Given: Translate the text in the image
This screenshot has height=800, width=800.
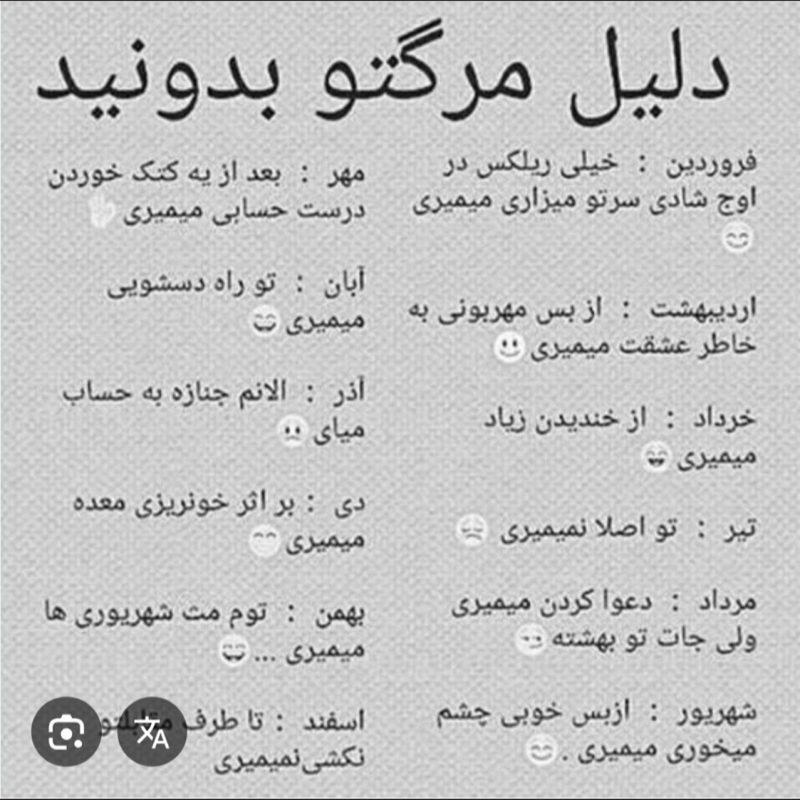Looking at the screenshot, I should pos(153,732).
